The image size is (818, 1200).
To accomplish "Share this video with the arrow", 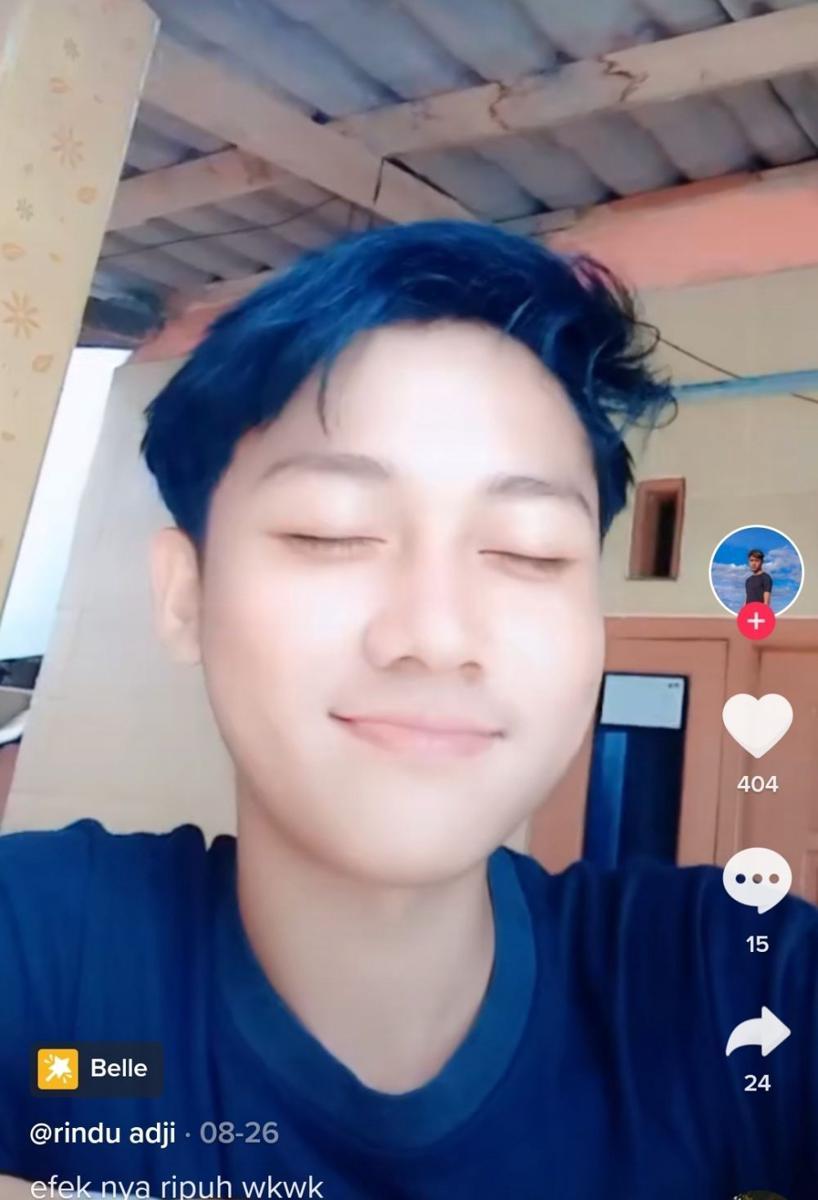I will pos(757,1034).
